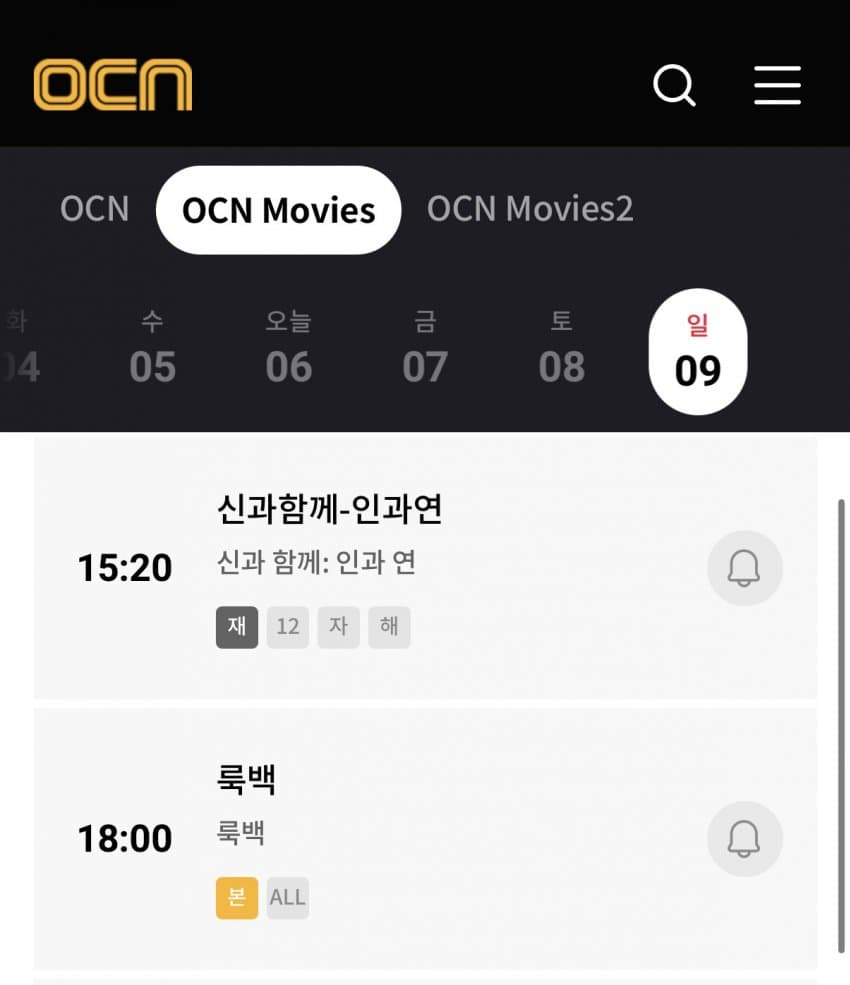Image resolution: width=850 pixels, height=985 pixels.
Task: Click the 재 rerun badge
Action: pos(236,627)
